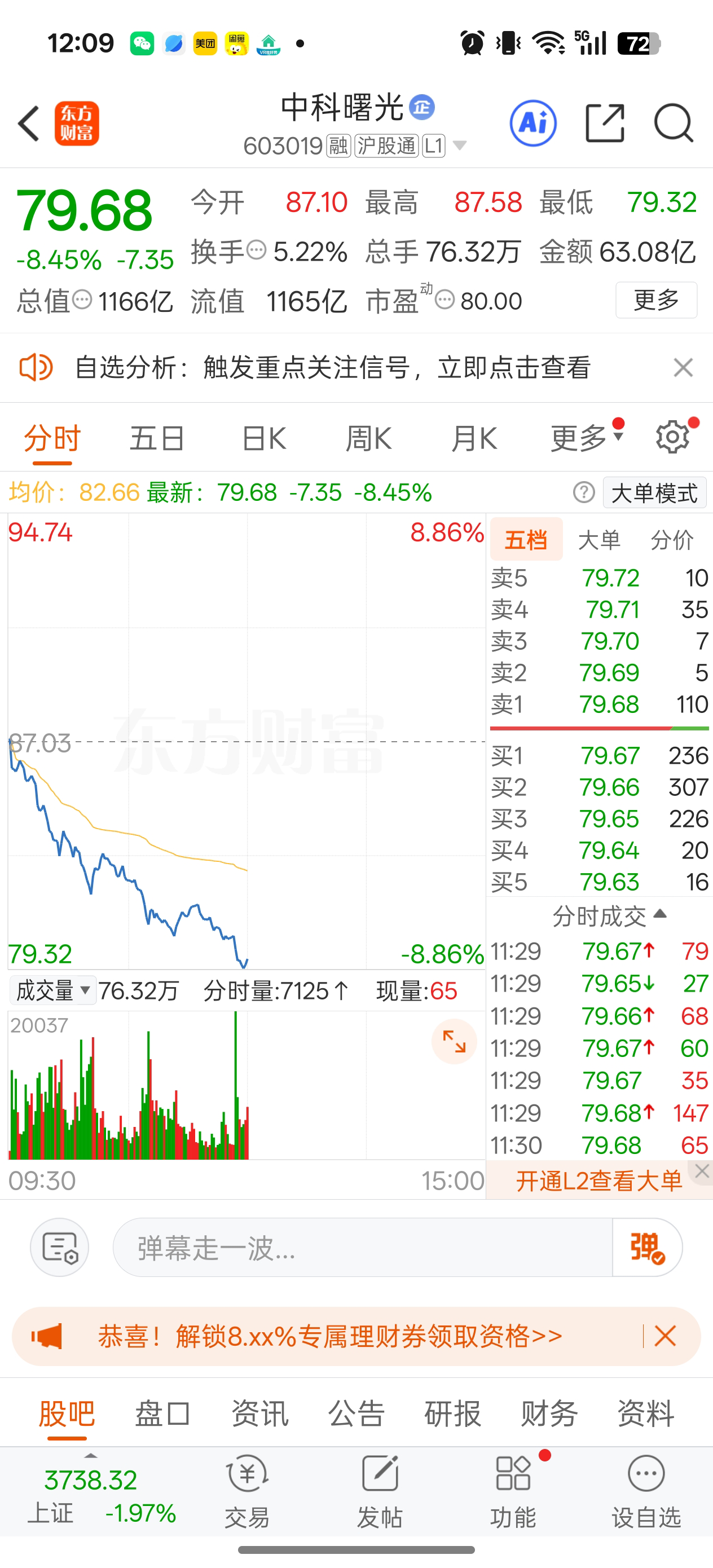This screenshot has width=713, height=1568.
Task: Tap 开通L2查看大单 link
Action: coord(598,1181)
